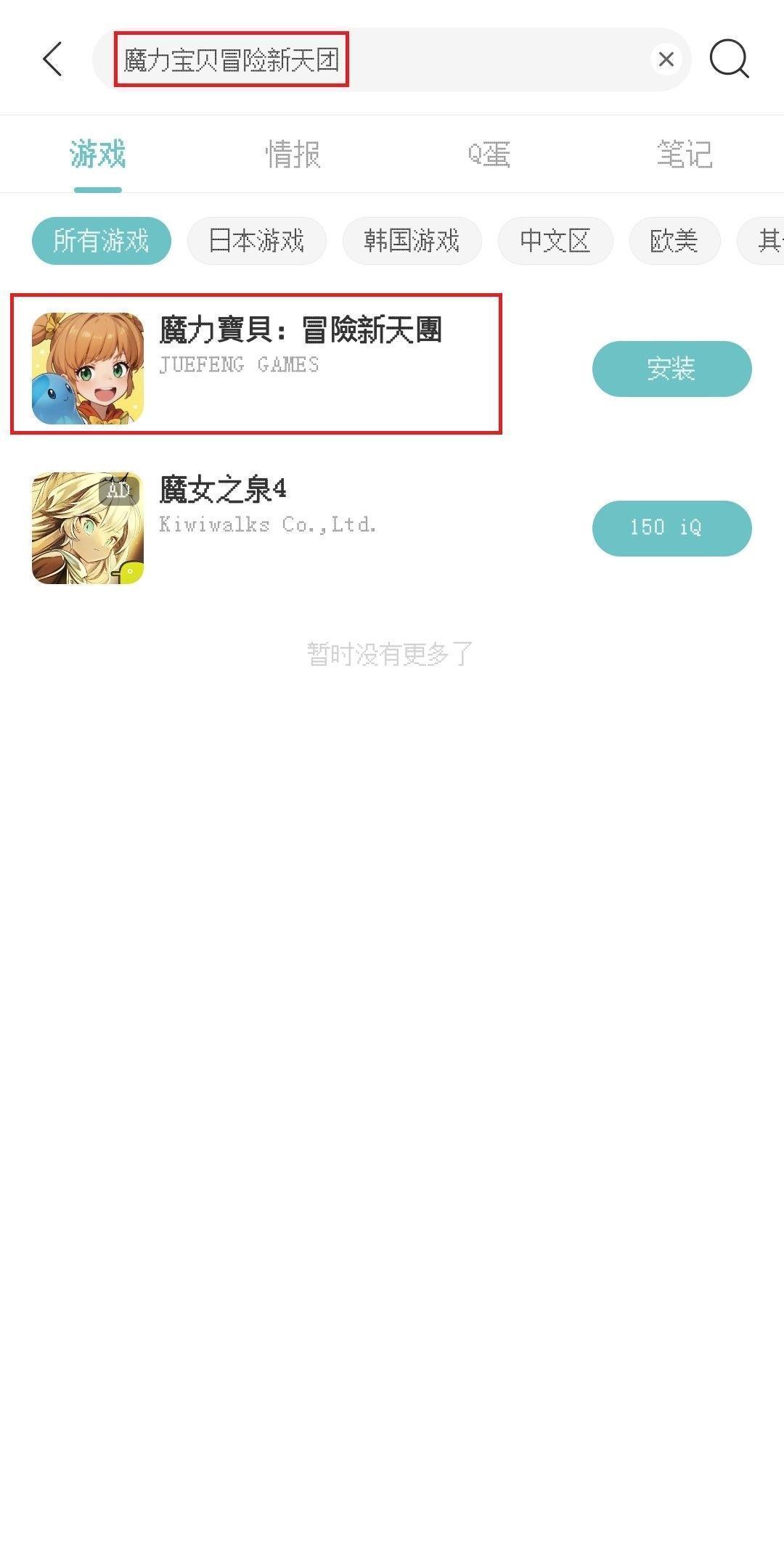784x1568 pixels.
Task: Select the 所有游戏 filter chip
Action: 102,241
